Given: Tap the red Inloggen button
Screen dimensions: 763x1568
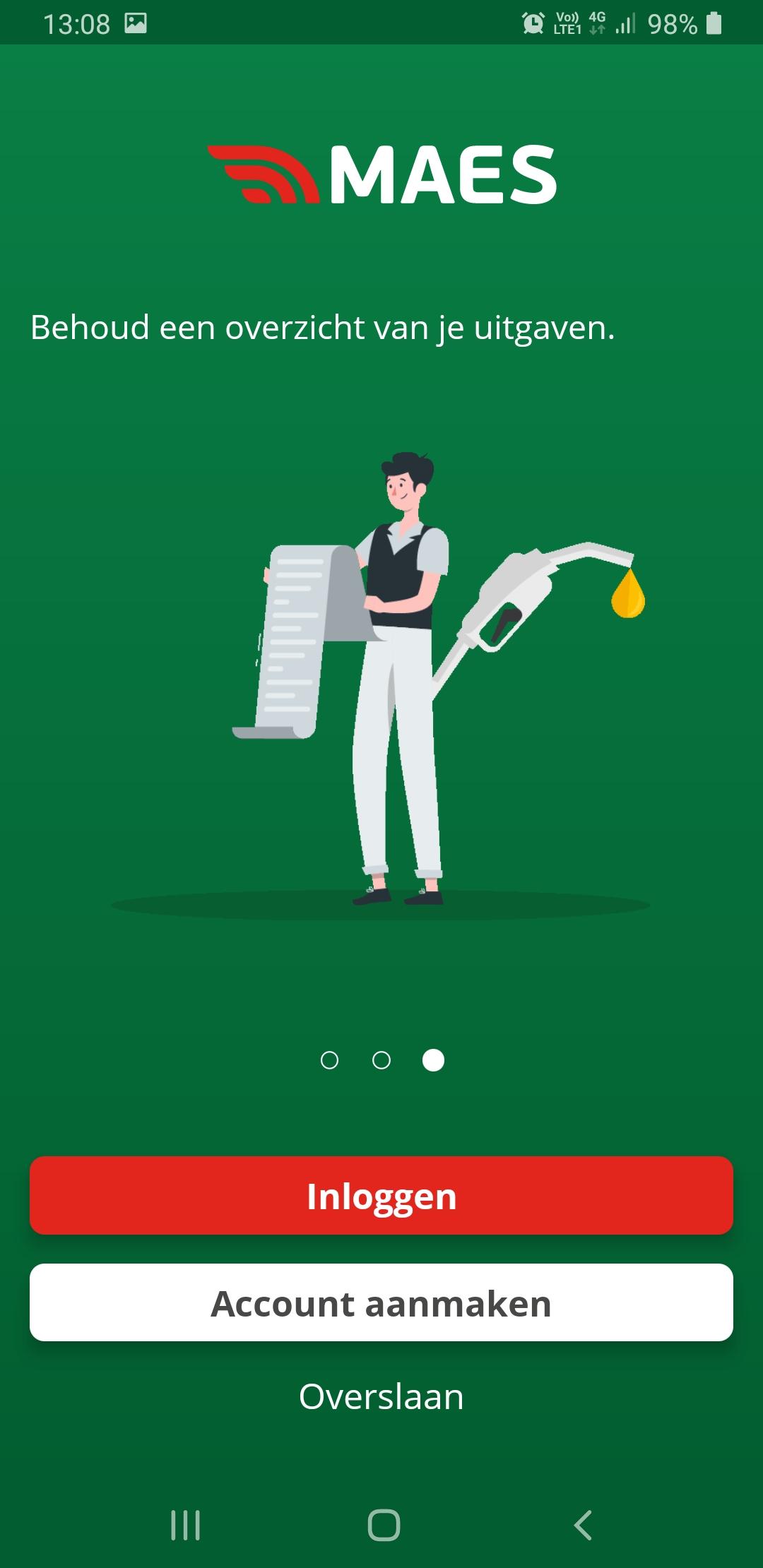Looking at the screenshot, I should coord(381,1196).
